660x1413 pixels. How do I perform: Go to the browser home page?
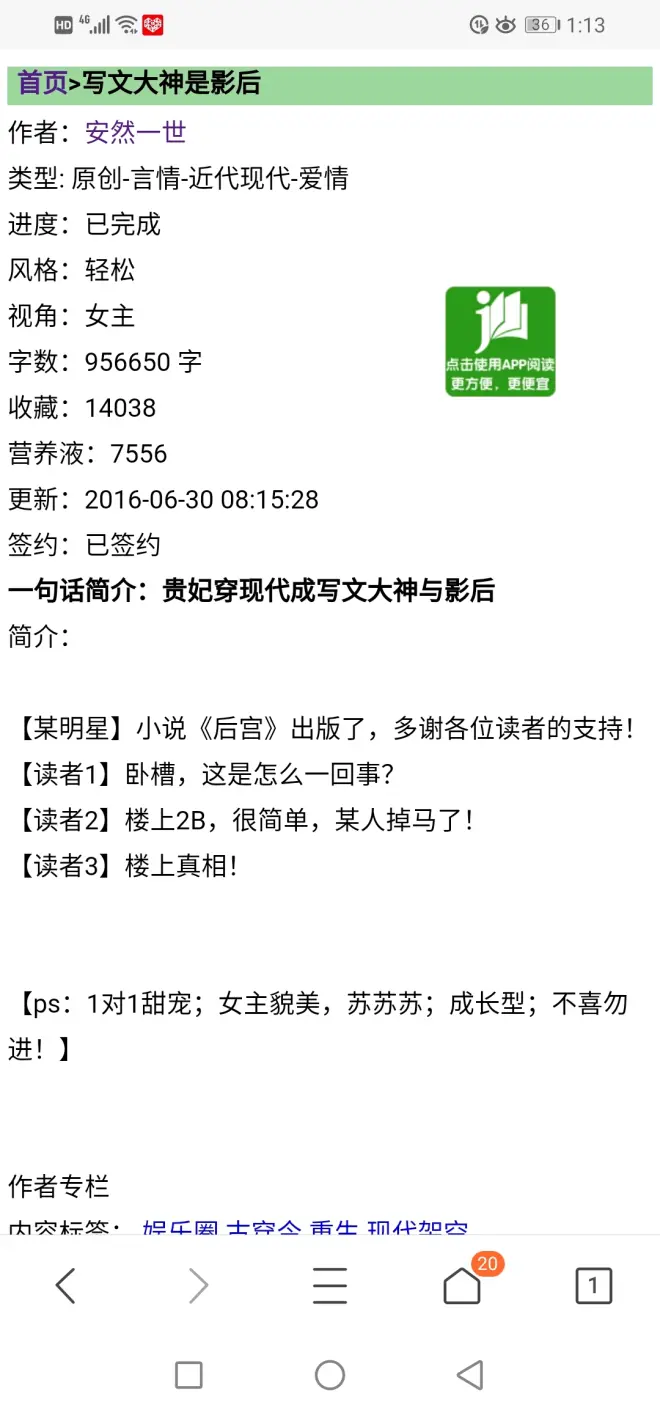[462, 1286]
